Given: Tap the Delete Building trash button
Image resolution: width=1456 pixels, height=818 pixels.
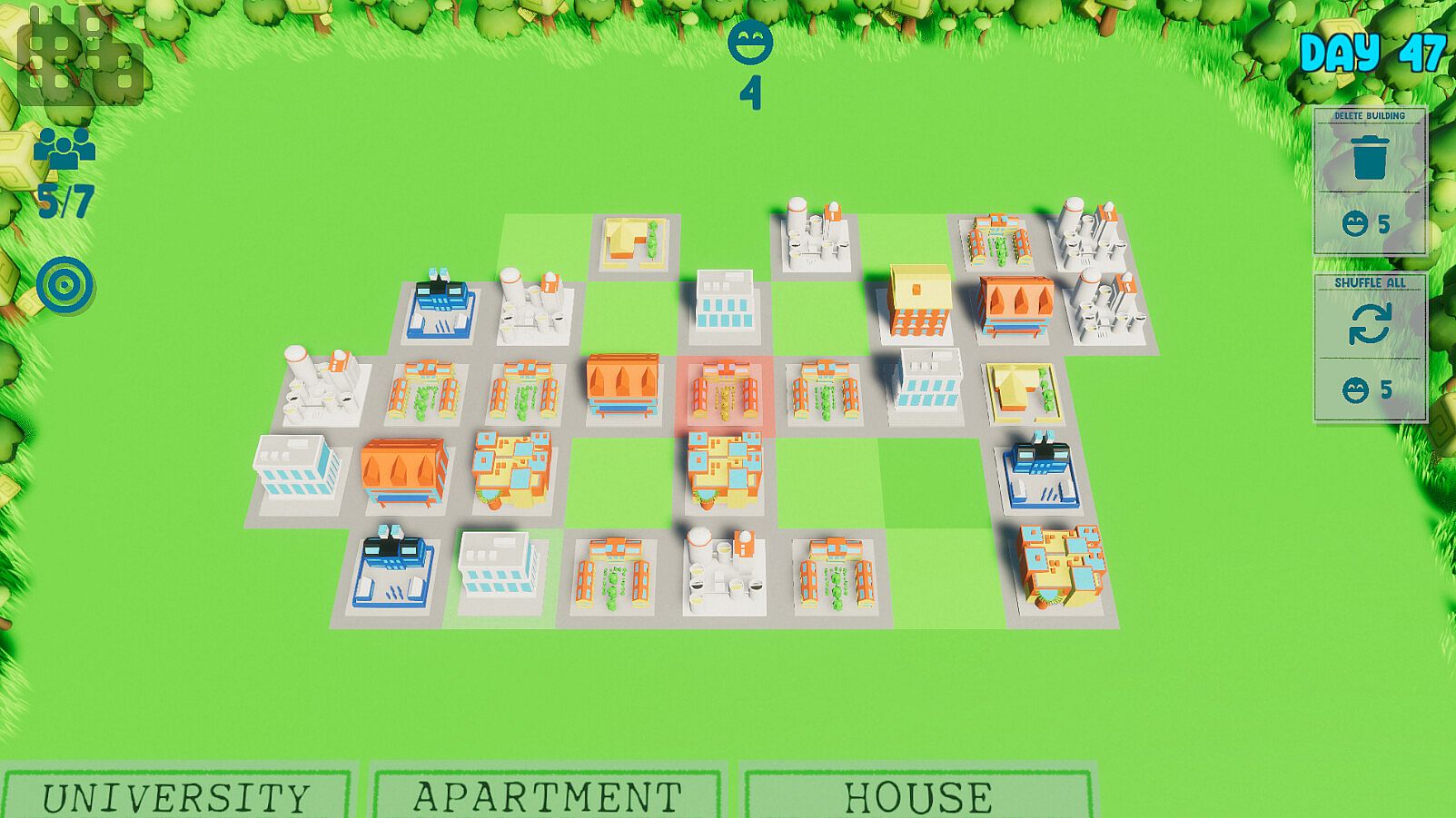Looking at the screenshot, I should [x=1370, y=158].
